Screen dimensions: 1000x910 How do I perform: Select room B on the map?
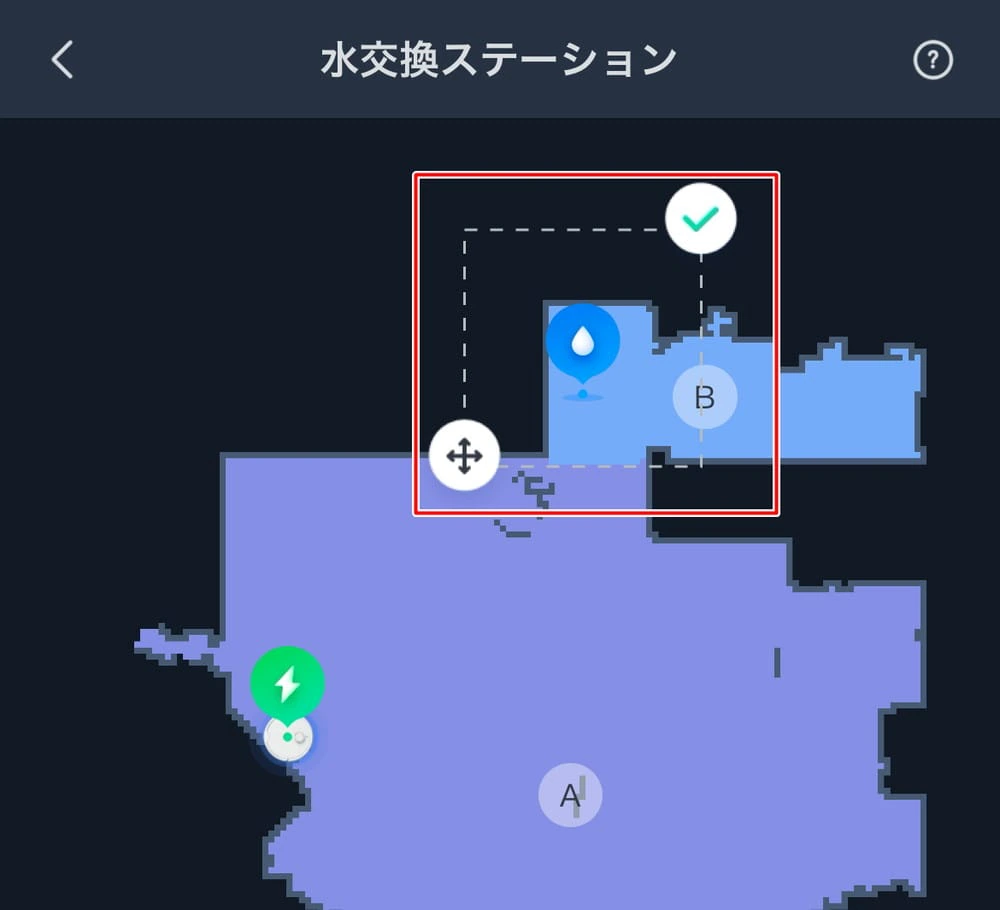click(x=705, y=397)
